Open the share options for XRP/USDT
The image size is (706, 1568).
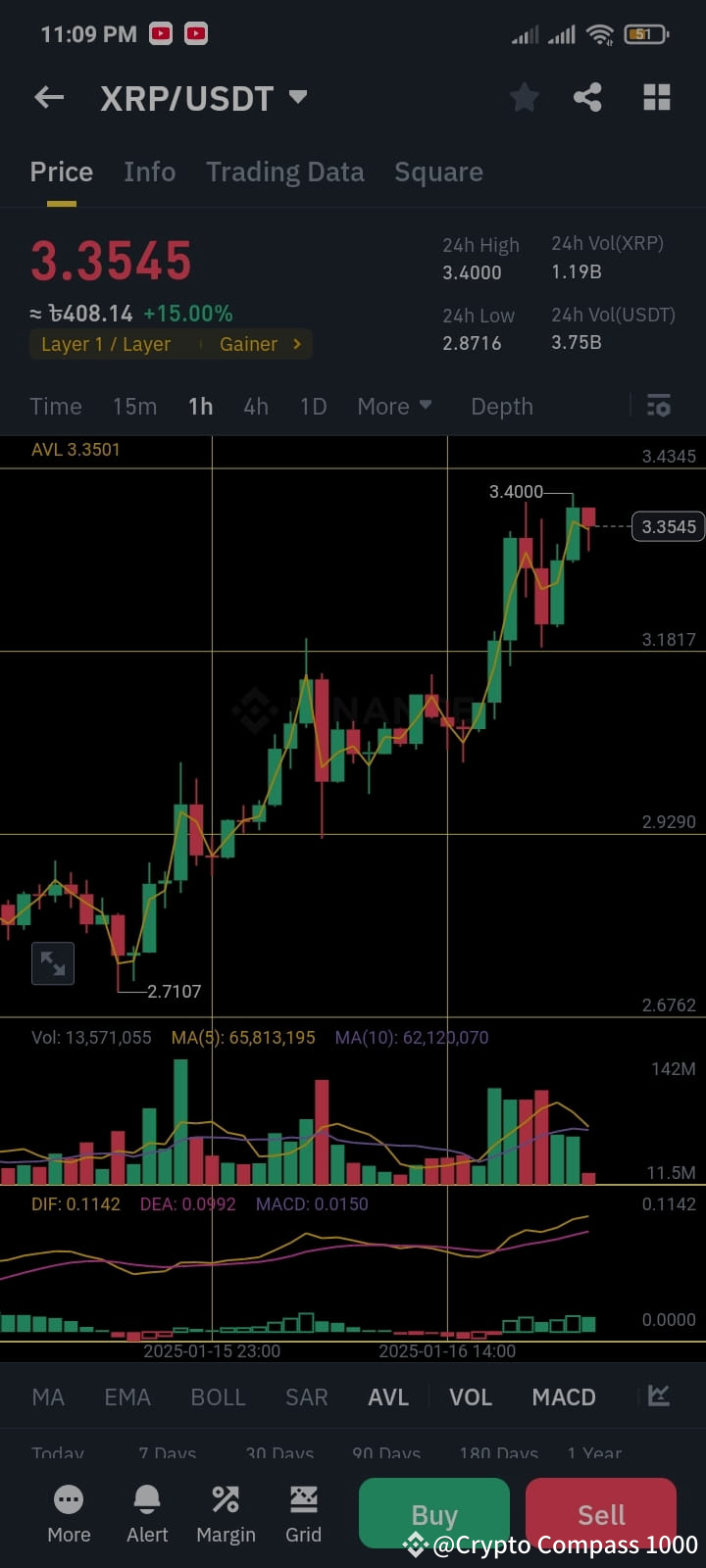click(587, 97)
